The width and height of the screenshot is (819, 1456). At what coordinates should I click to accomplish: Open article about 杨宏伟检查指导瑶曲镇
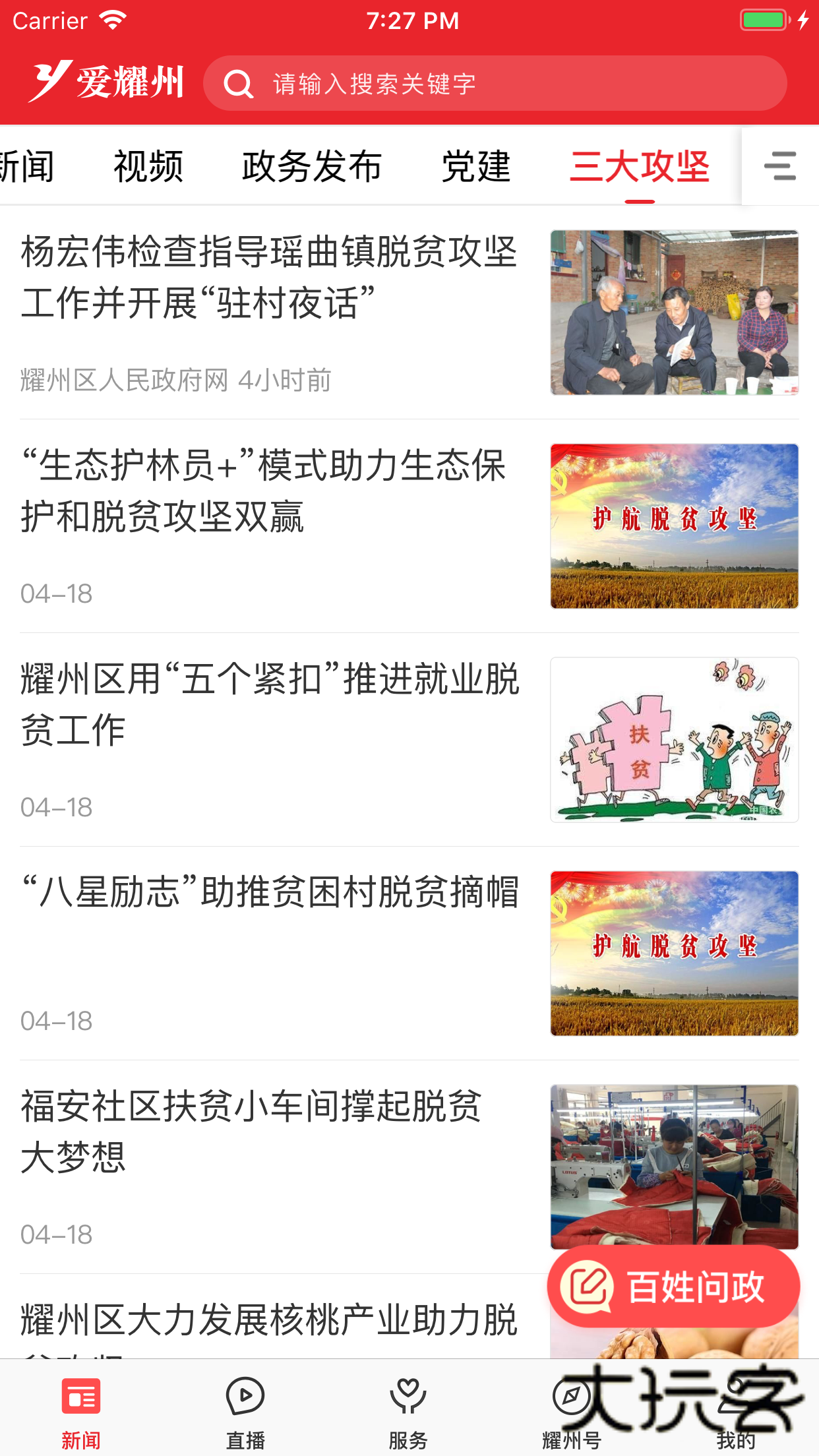pyautogui.click(x=270, y=277)
